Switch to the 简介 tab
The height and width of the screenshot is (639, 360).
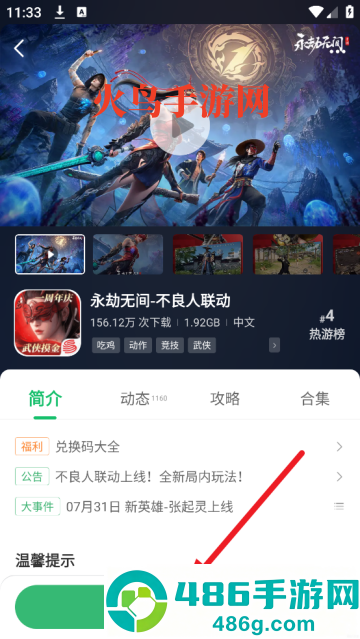coord(45,399)
